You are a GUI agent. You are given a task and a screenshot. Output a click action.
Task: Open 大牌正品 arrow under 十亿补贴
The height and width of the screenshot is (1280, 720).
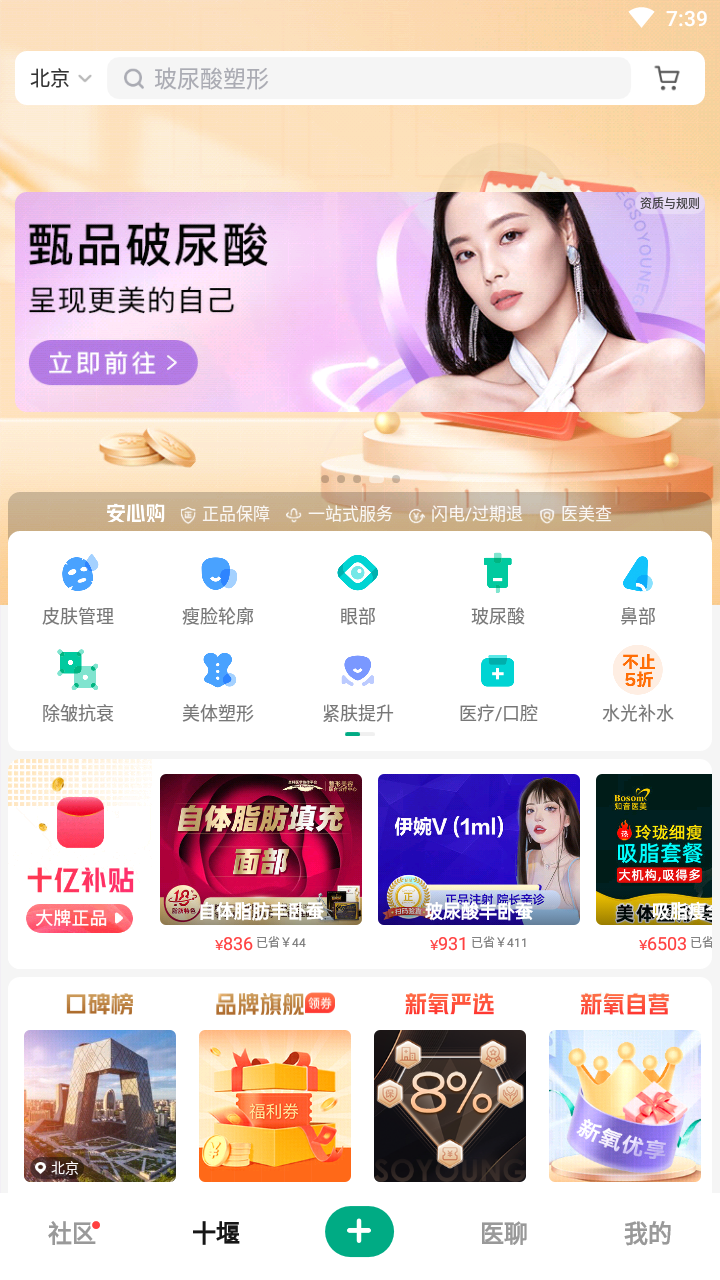79,918
